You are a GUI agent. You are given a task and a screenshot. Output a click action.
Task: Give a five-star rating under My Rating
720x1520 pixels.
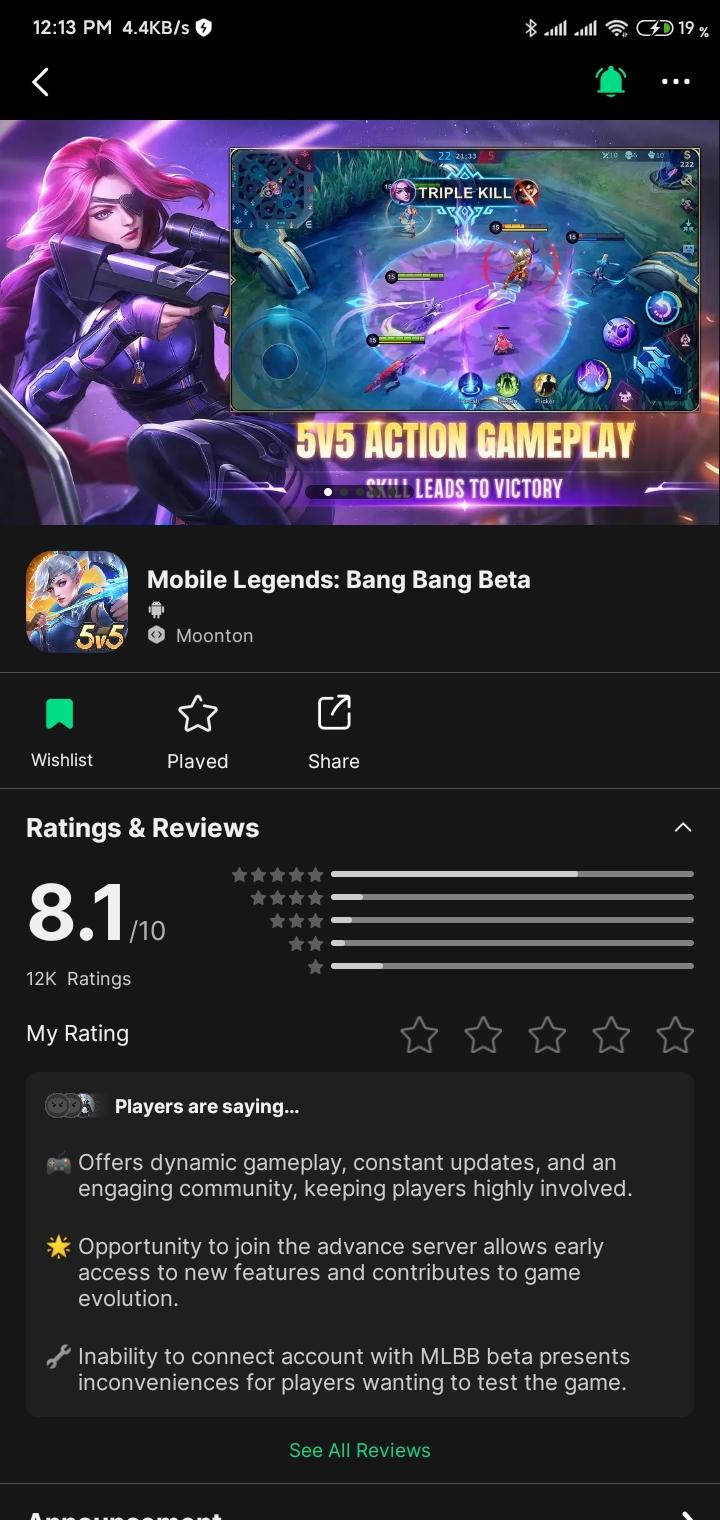[675, 1035]
